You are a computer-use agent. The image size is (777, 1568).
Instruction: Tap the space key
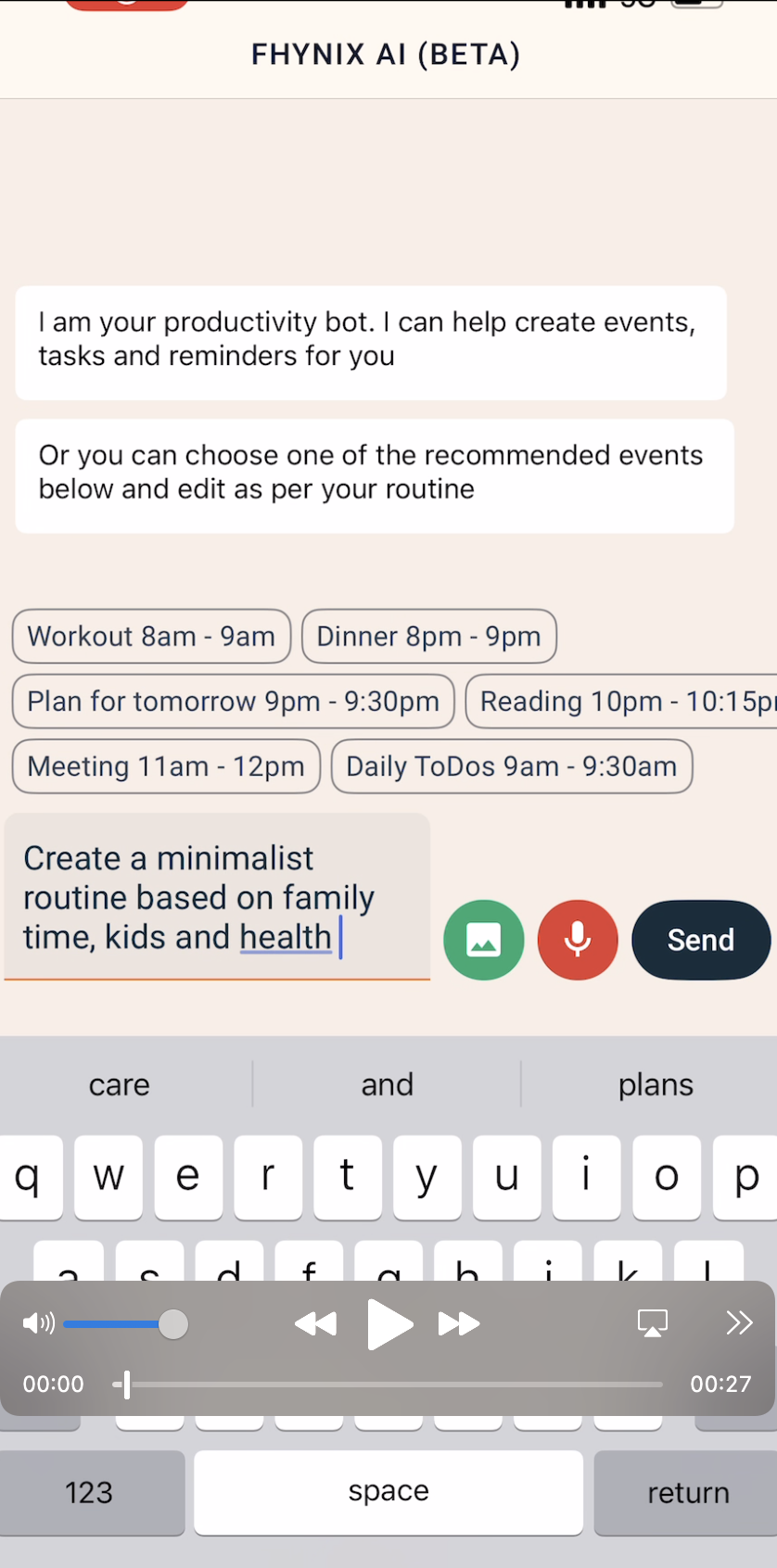click(388, 1492)
